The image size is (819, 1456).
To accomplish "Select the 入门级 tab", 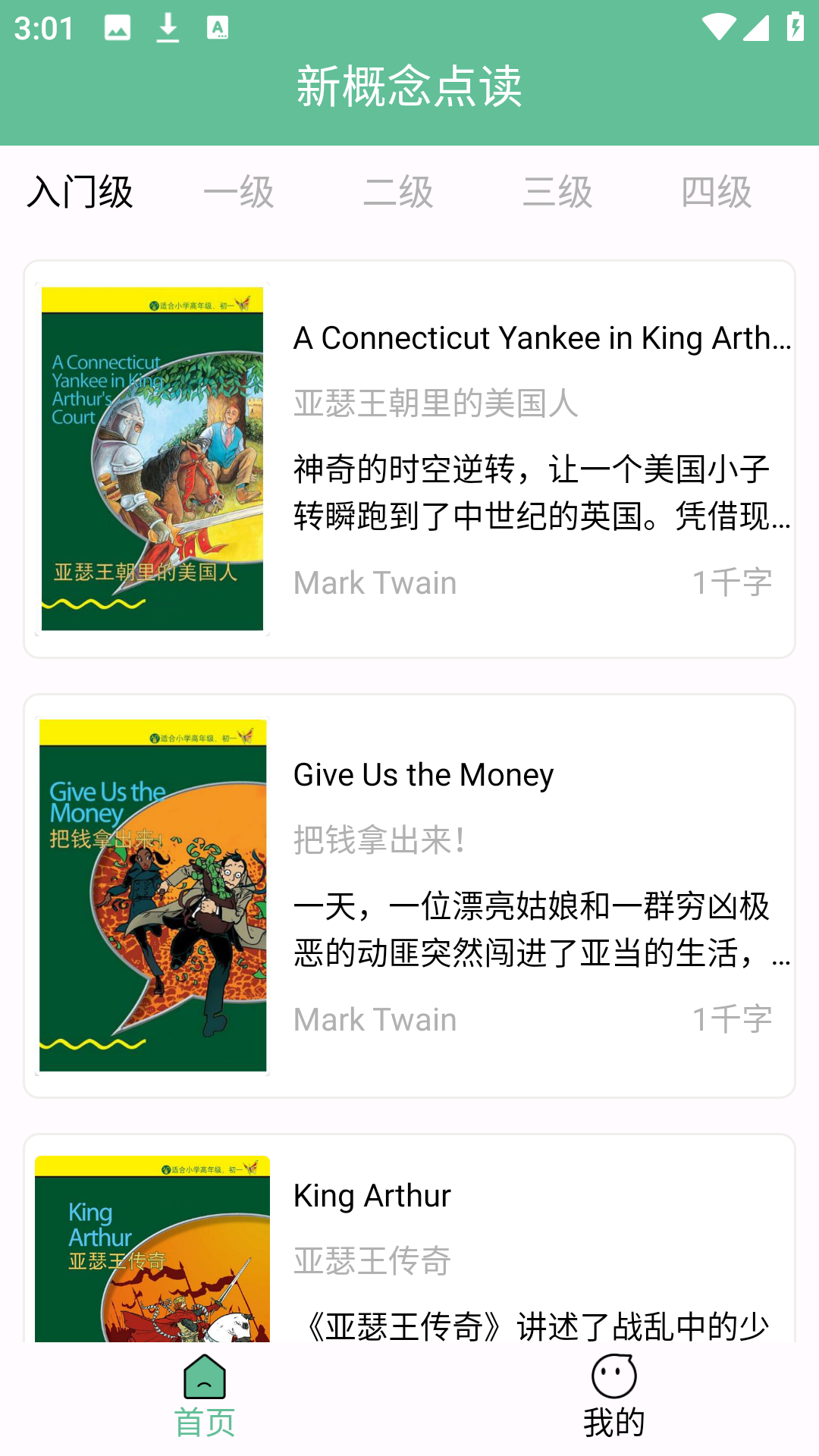I will coord(81,192).
